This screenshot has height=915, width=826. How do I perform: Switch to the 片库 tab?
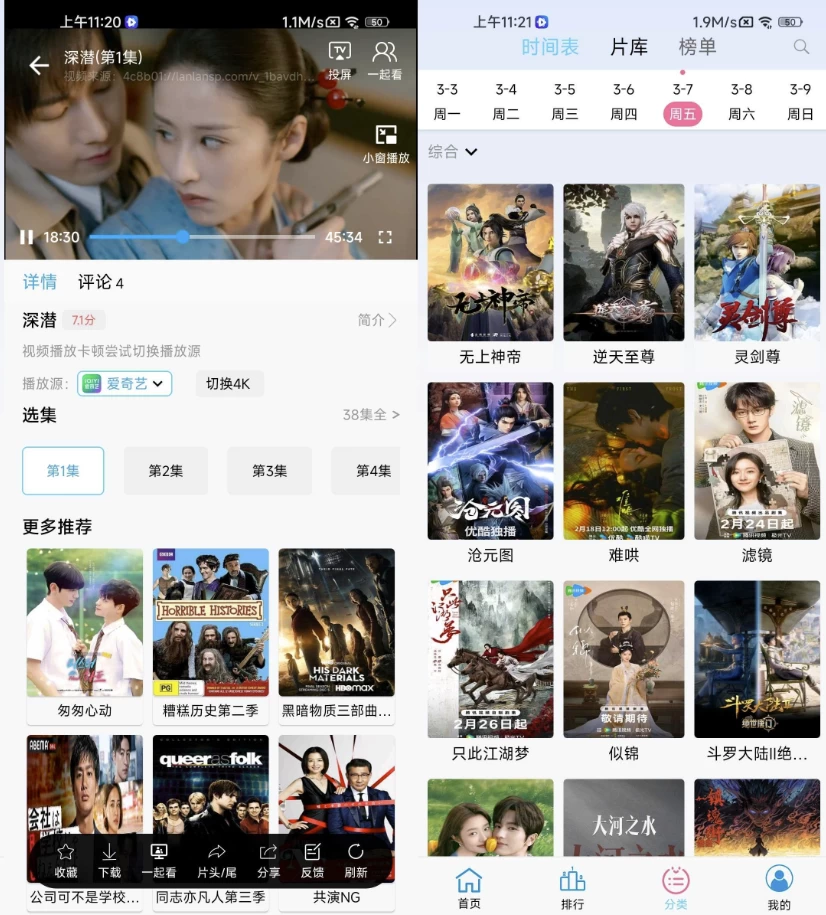coord(628,47)
